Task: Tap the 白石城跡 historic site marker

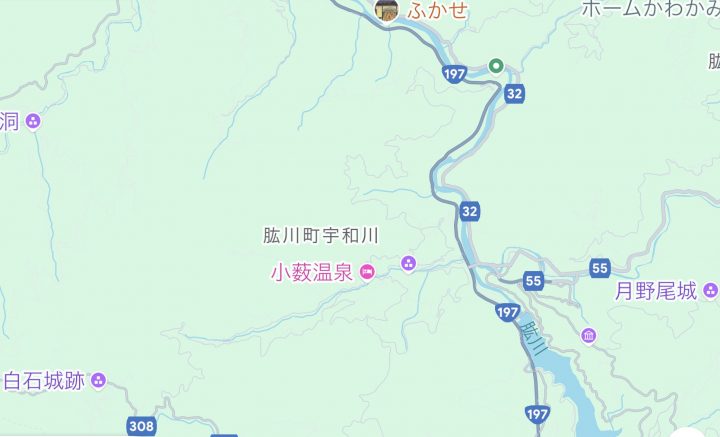Action: 98,380
